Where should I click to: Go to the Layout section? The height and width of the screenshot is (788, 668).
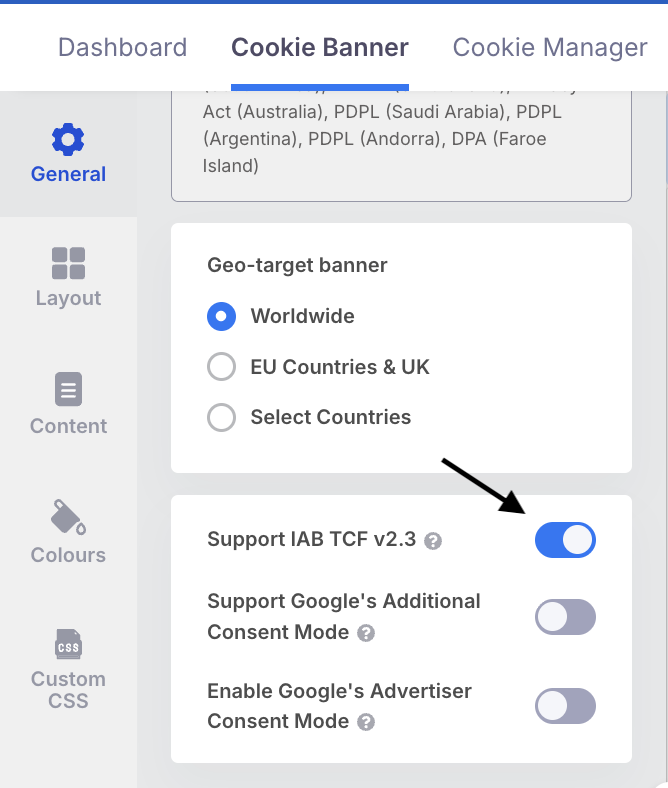[68, 278]
